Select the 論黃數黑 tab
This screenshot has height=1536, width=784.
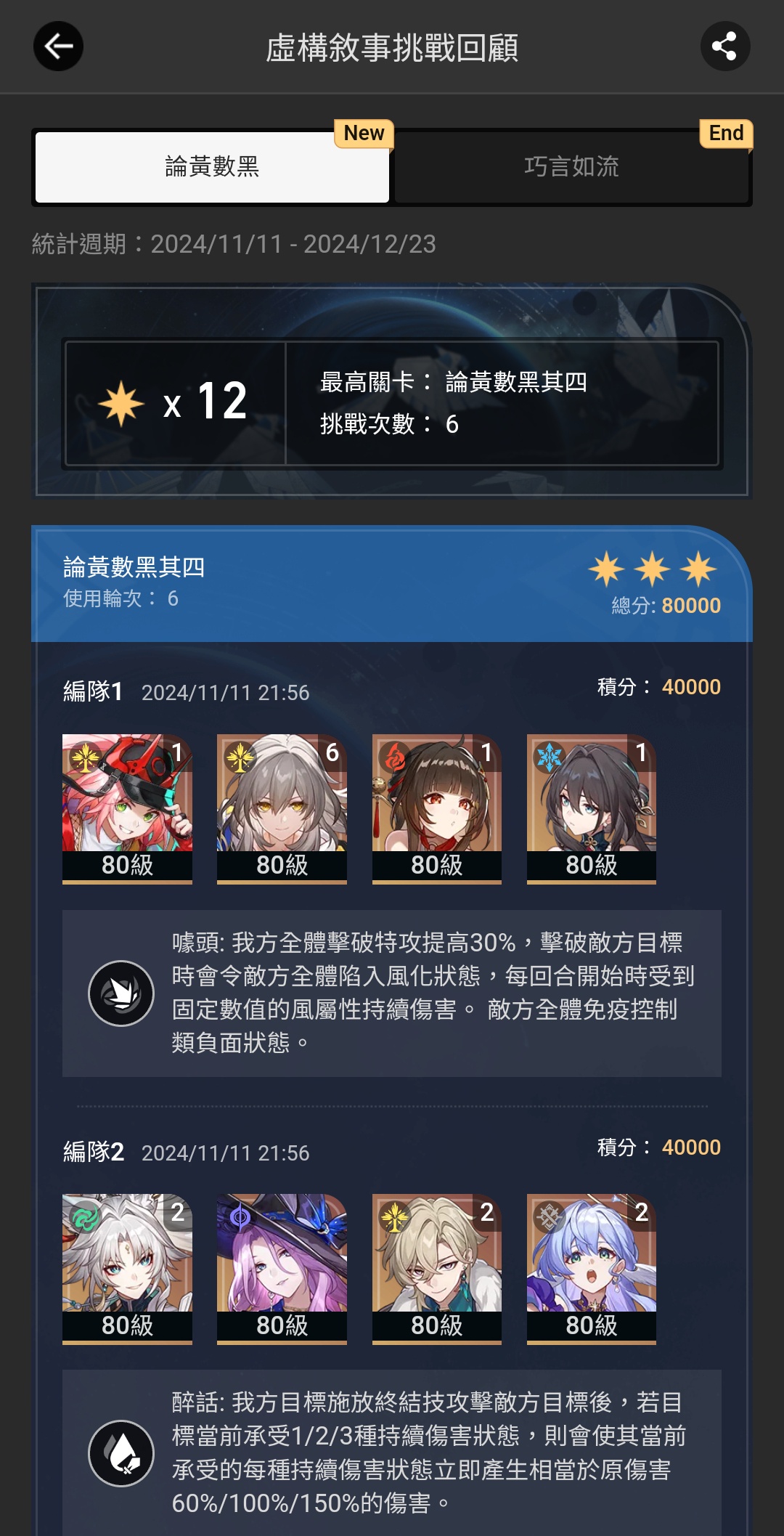click(x=212, y=167)
